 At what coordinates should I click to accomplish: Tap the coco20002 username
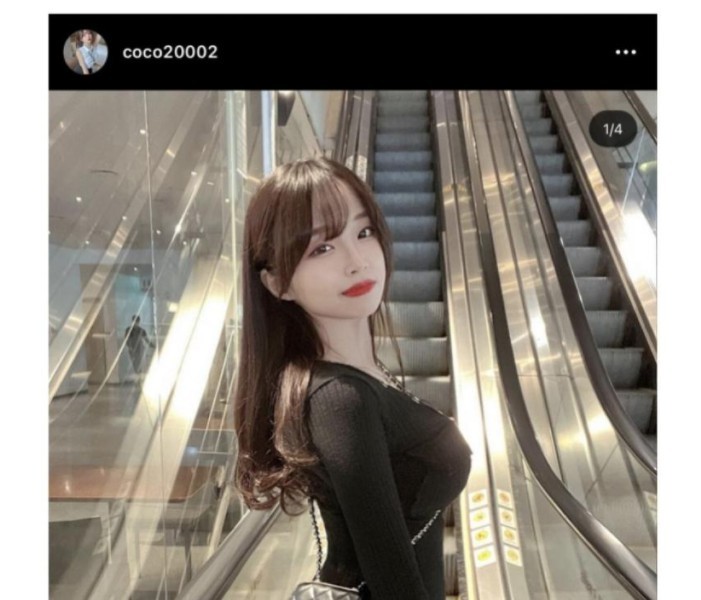click(x=169, y=52)
